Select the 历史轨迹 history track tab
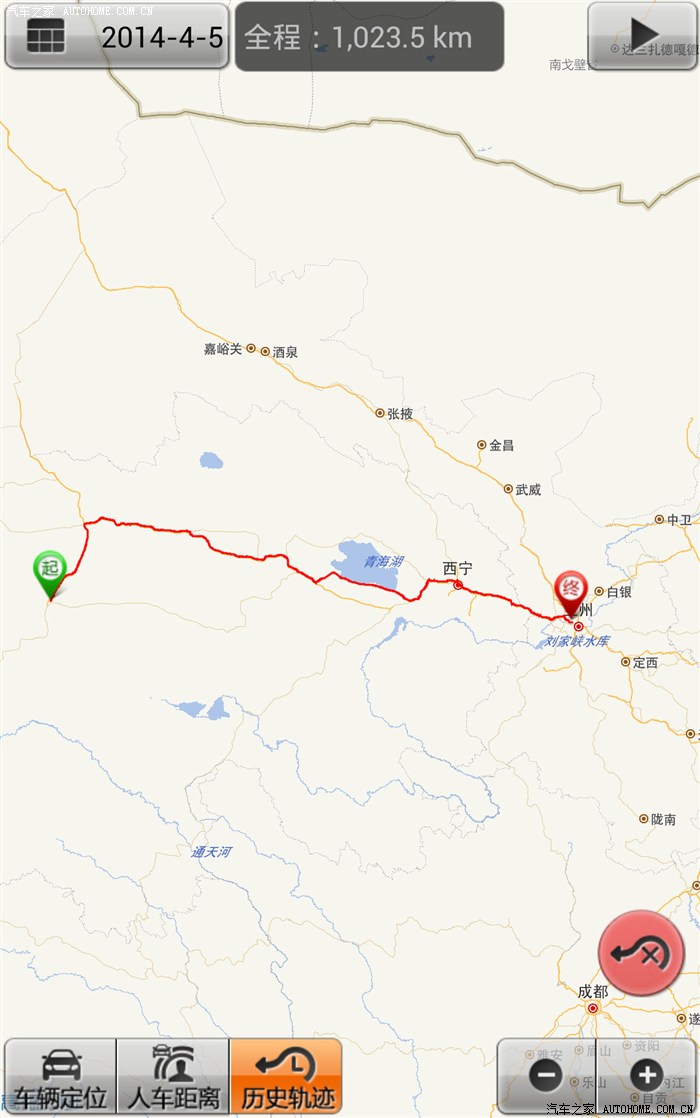 coord(286,1076)
